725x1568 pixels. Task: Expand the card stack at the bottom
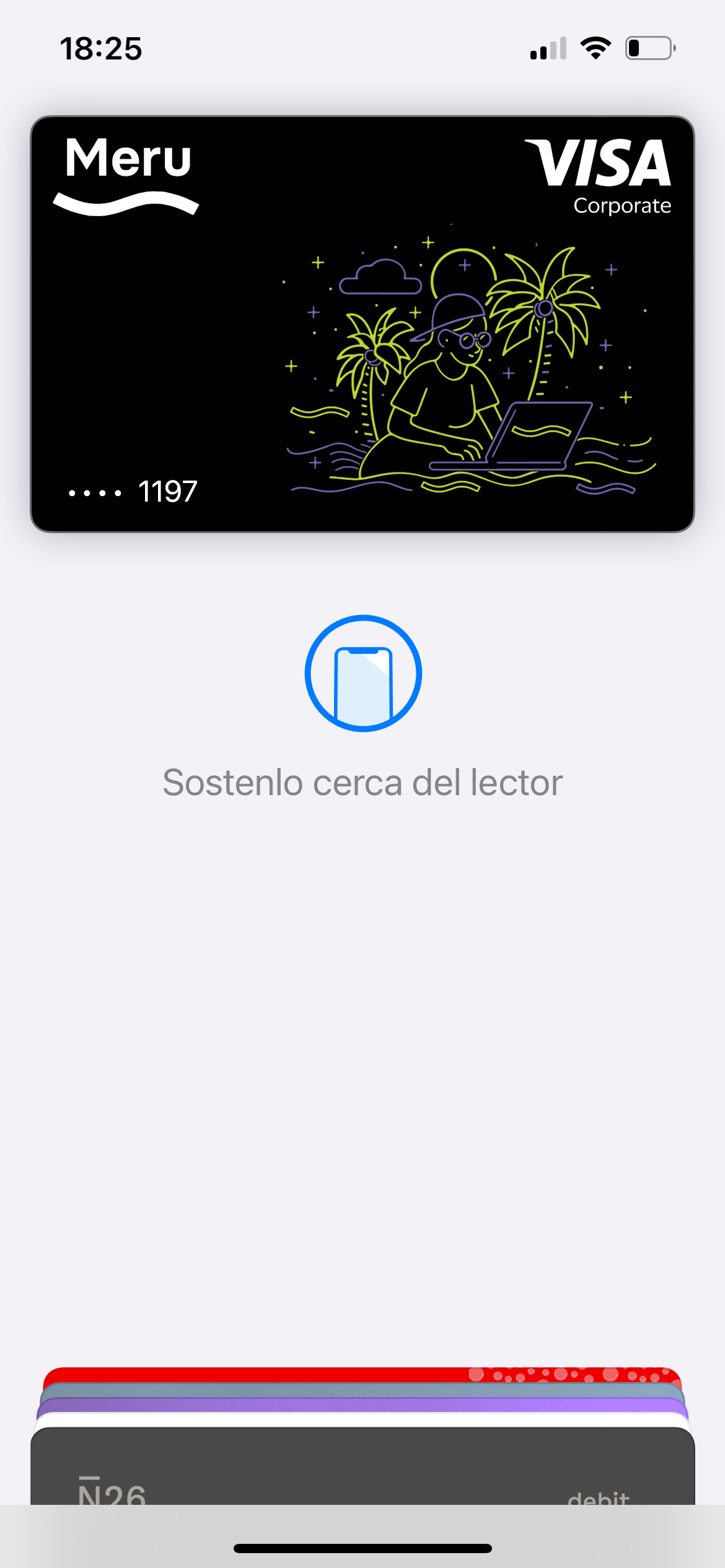362,1424
